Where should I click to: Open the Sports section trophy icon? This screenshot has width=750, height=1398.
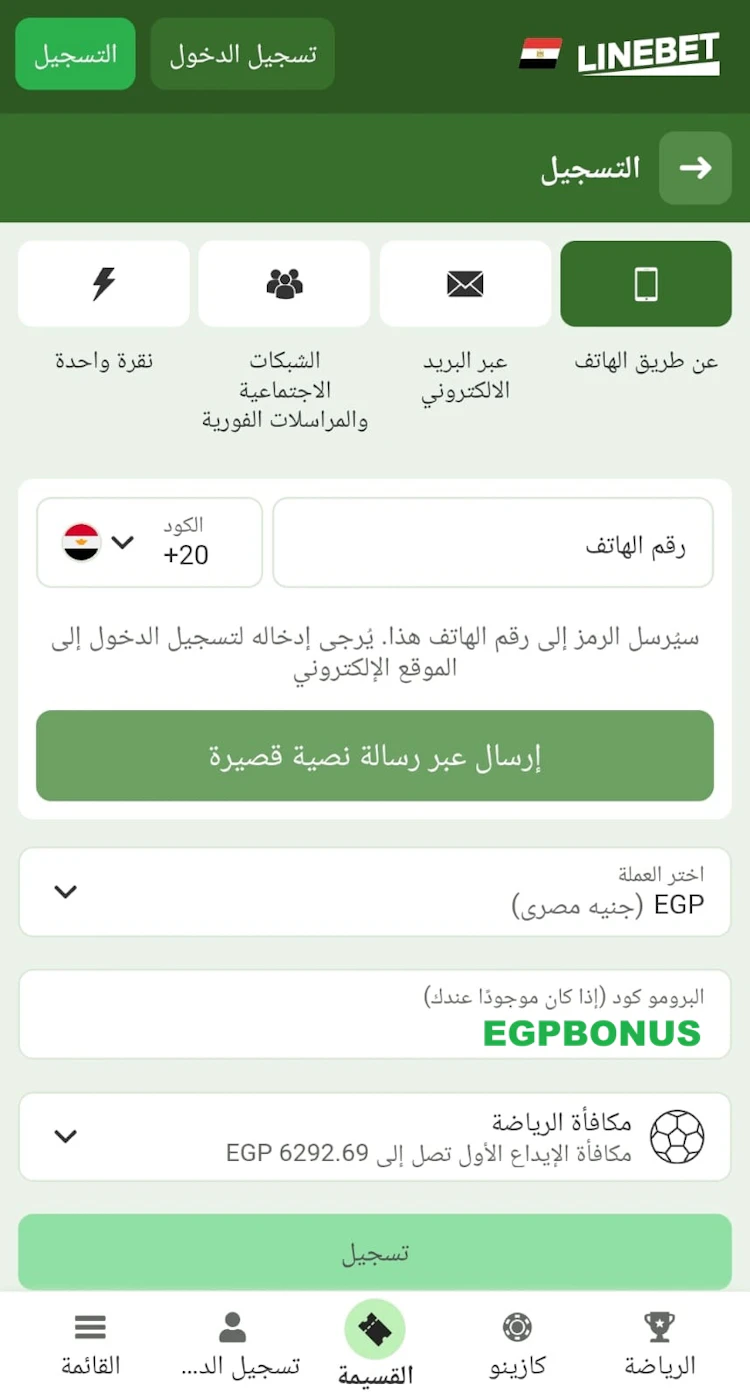tap(660, 1327)
